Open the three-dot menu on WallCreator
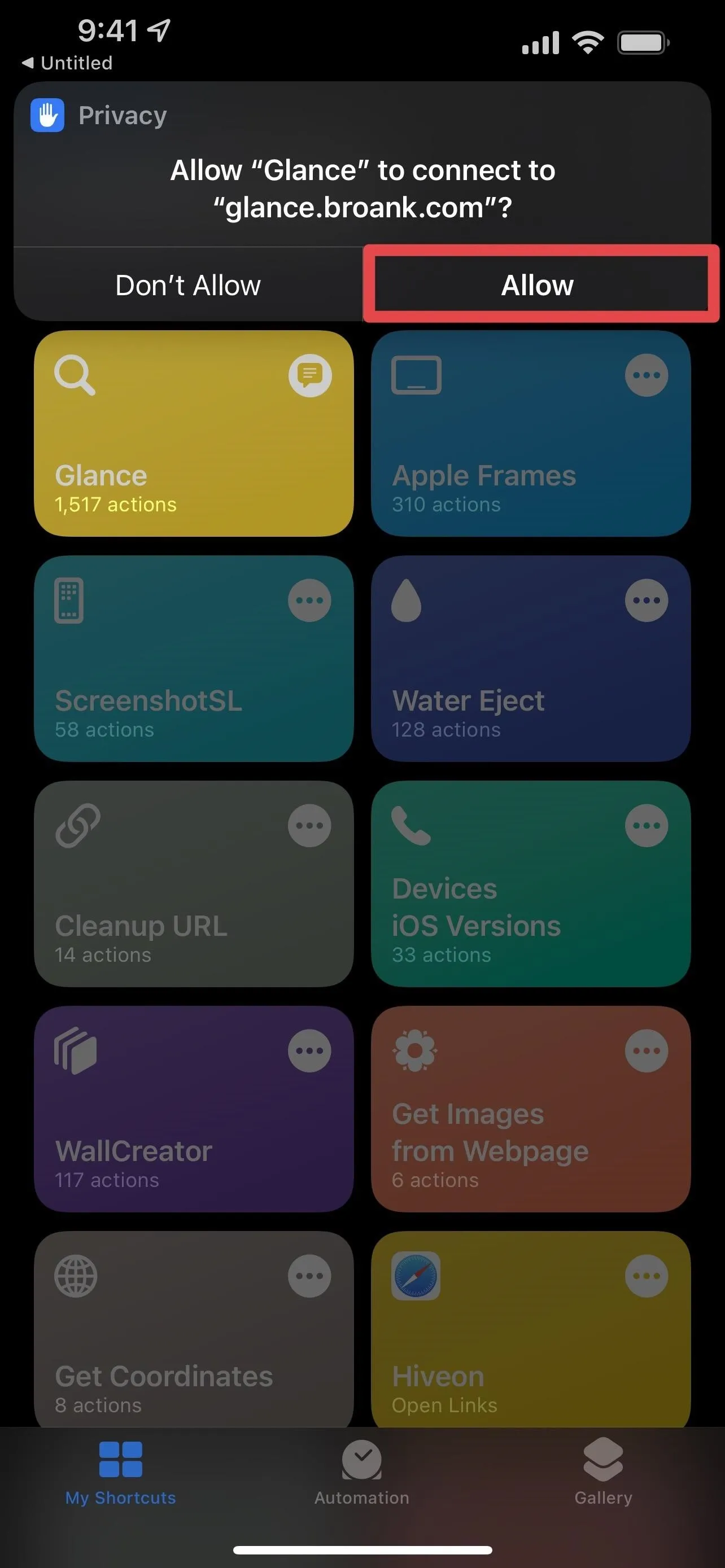This screenshot has height=1568, width=725. pyautogui.click(x=310, y=1050)
